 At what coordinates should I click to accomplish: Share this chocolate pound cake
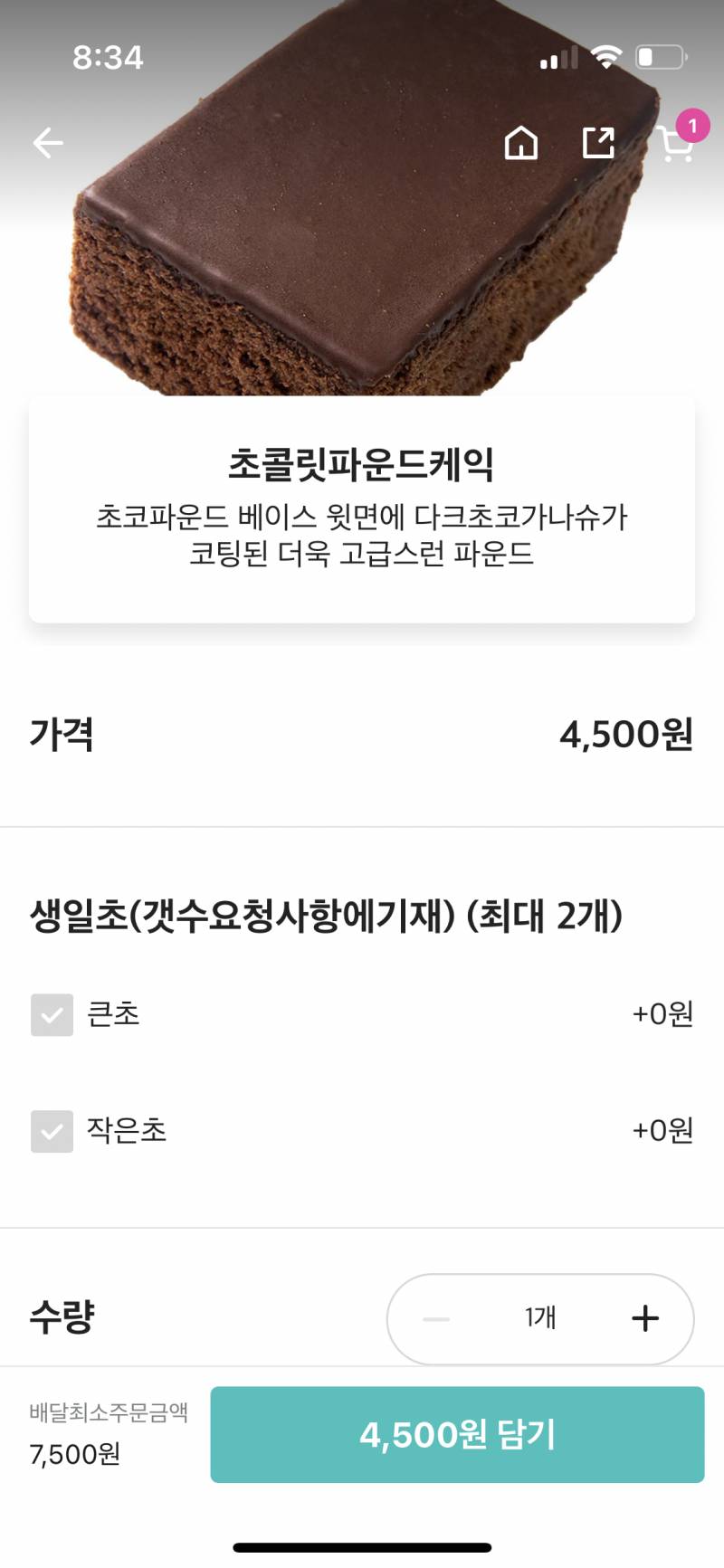pos(598,142)
